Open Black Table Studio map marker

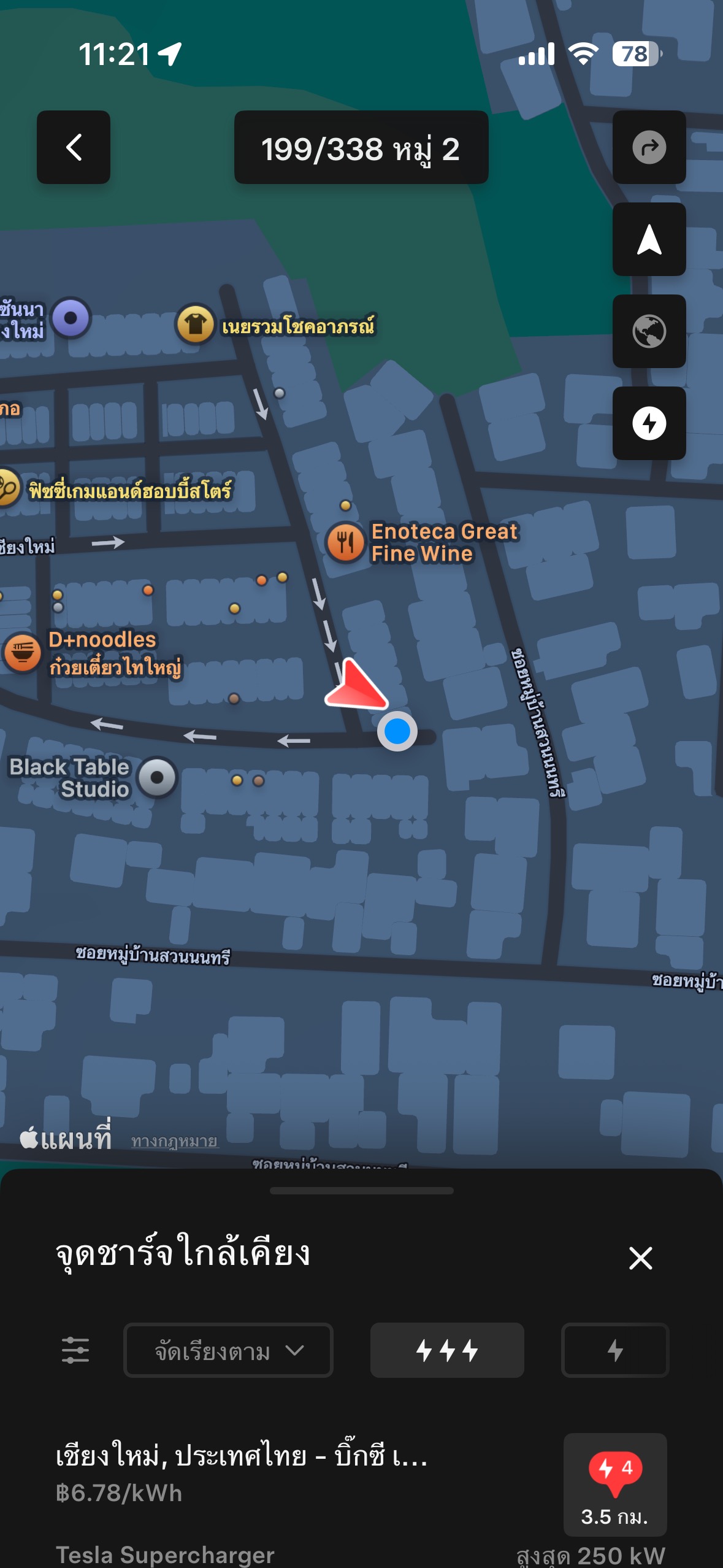coord(157,777)
